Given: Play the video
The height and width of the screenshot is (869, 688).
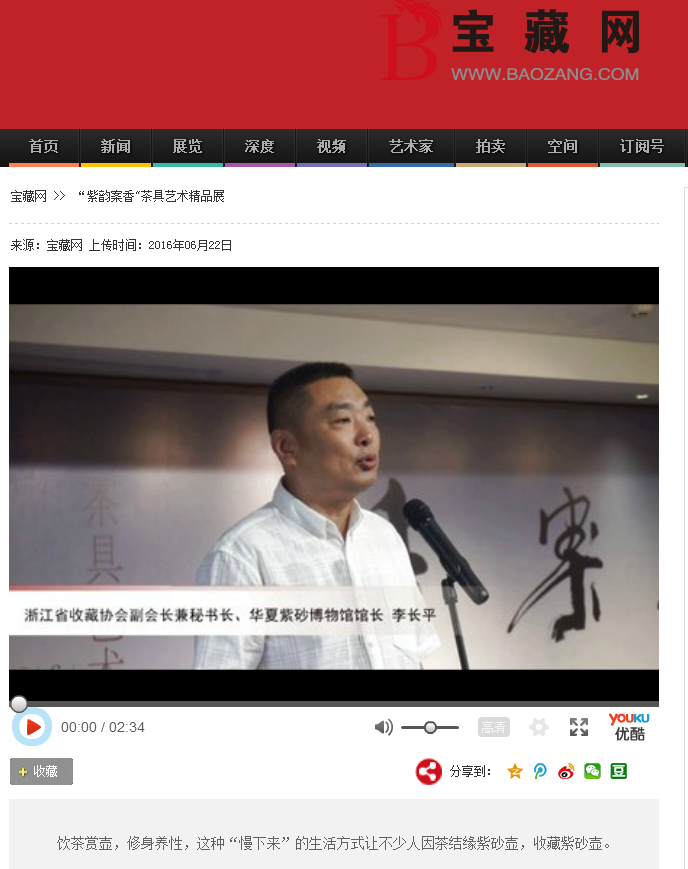Looking at the screenshot, I should [x=33, y=727].
